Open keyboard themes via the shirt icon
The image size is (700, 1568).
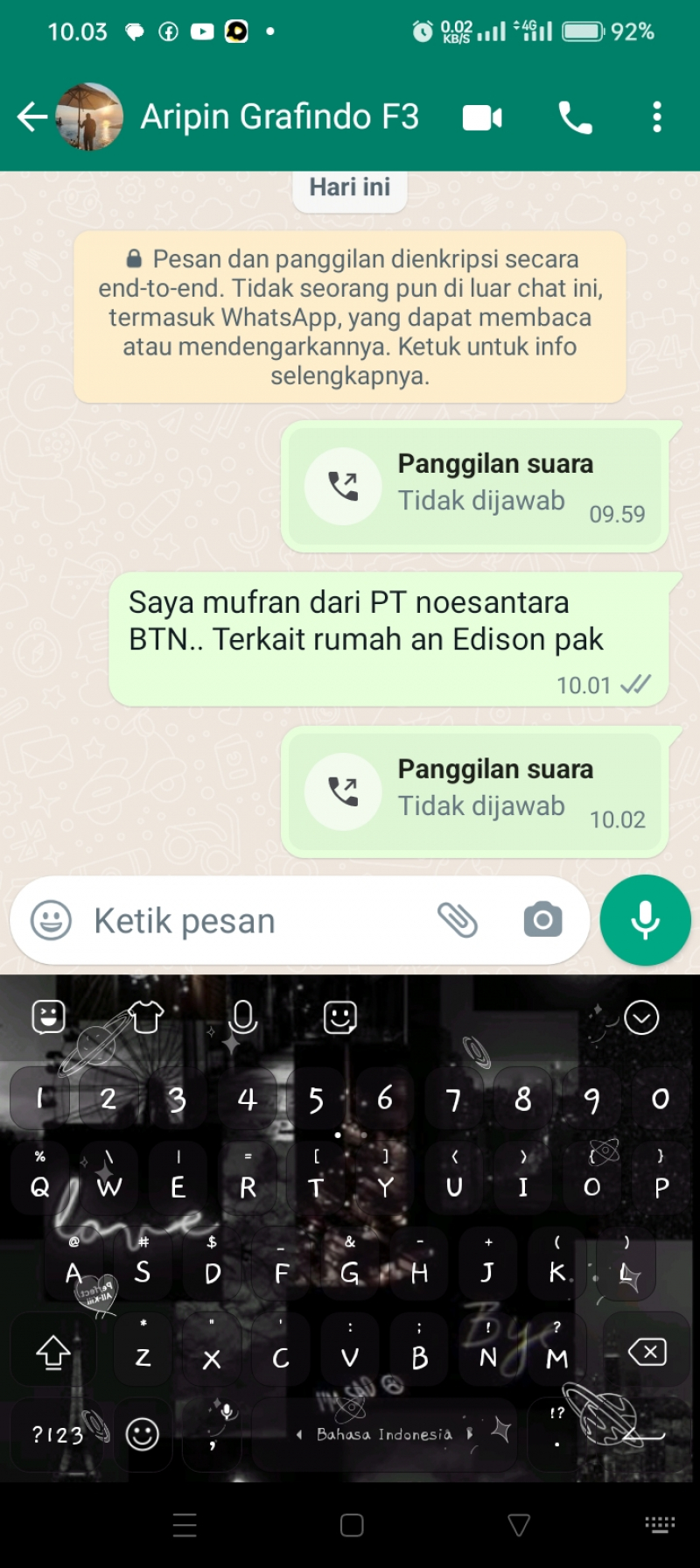[146, 1017]
